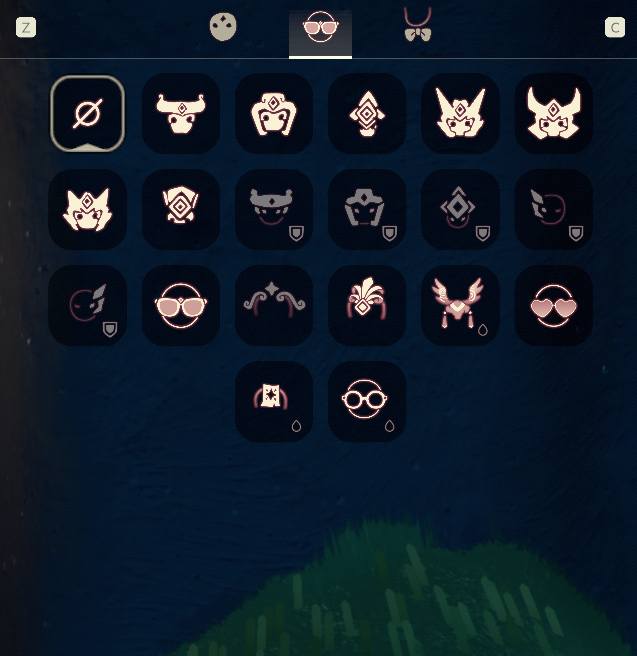The width and height of the screenshot is (637, 656).
Task: Choose the round clear-lens glasses
Action: pyautogui.click(x=367, y=401)
